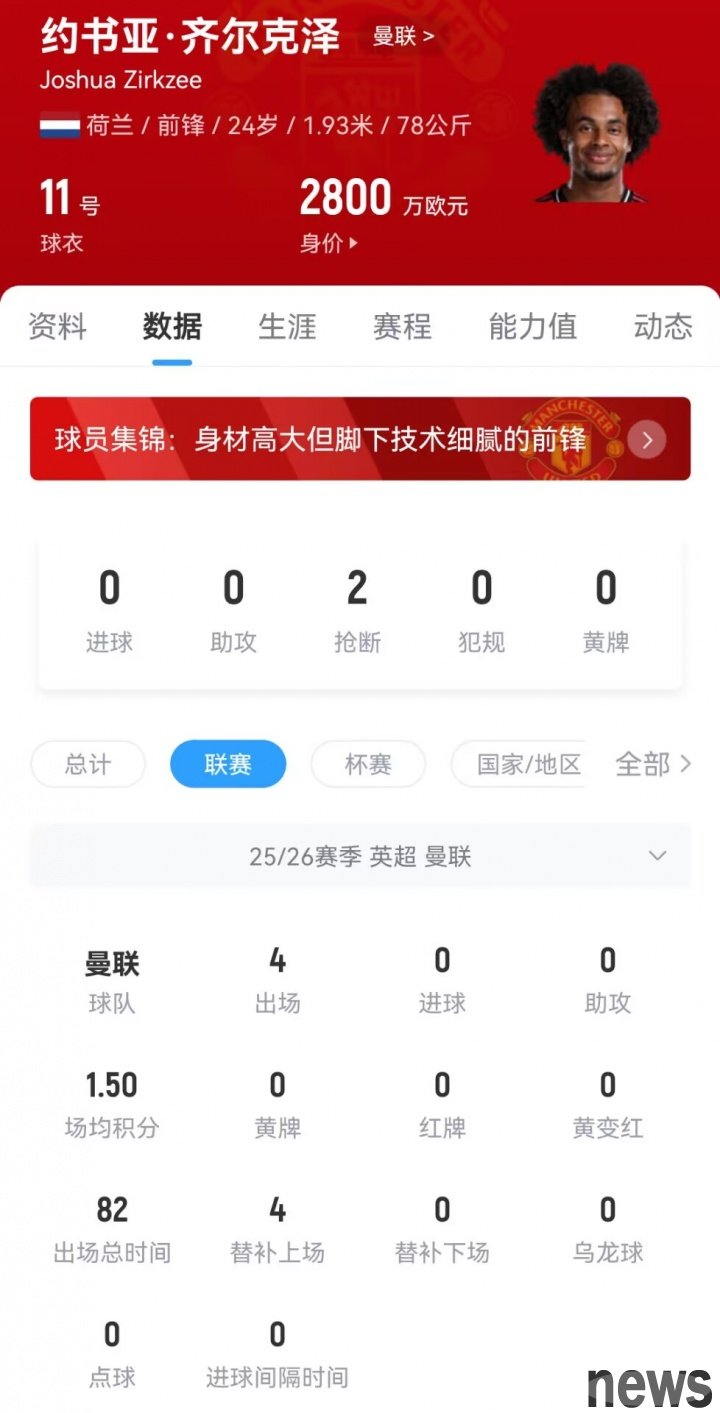Image resolution: width=720 pixels, height=1413 pixels.
Task: Open the 球员集锦 highlights banner
Action: (360, 439)
